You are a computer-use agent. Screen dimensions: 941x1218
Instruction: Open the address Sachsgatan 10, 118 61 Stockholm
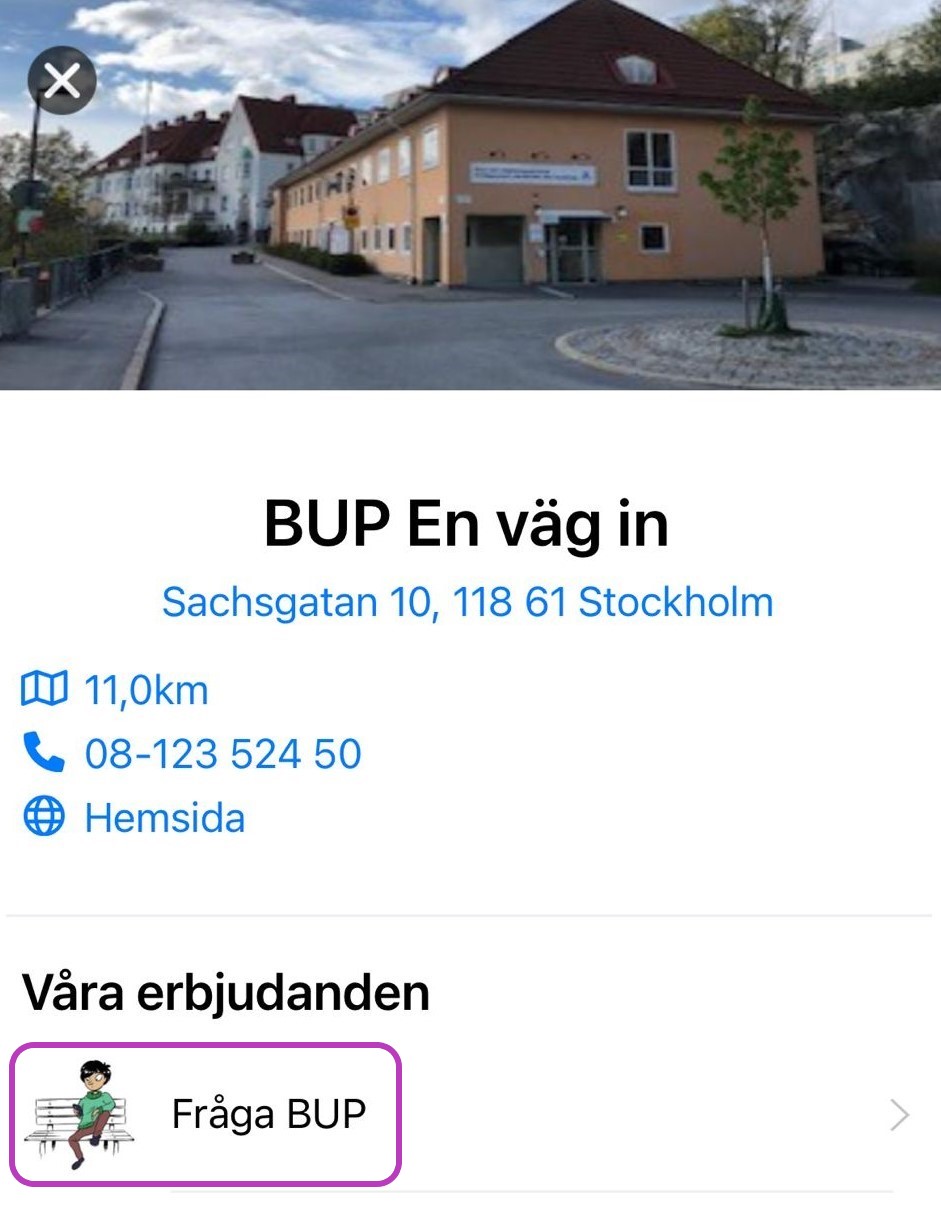coord(467,602)
